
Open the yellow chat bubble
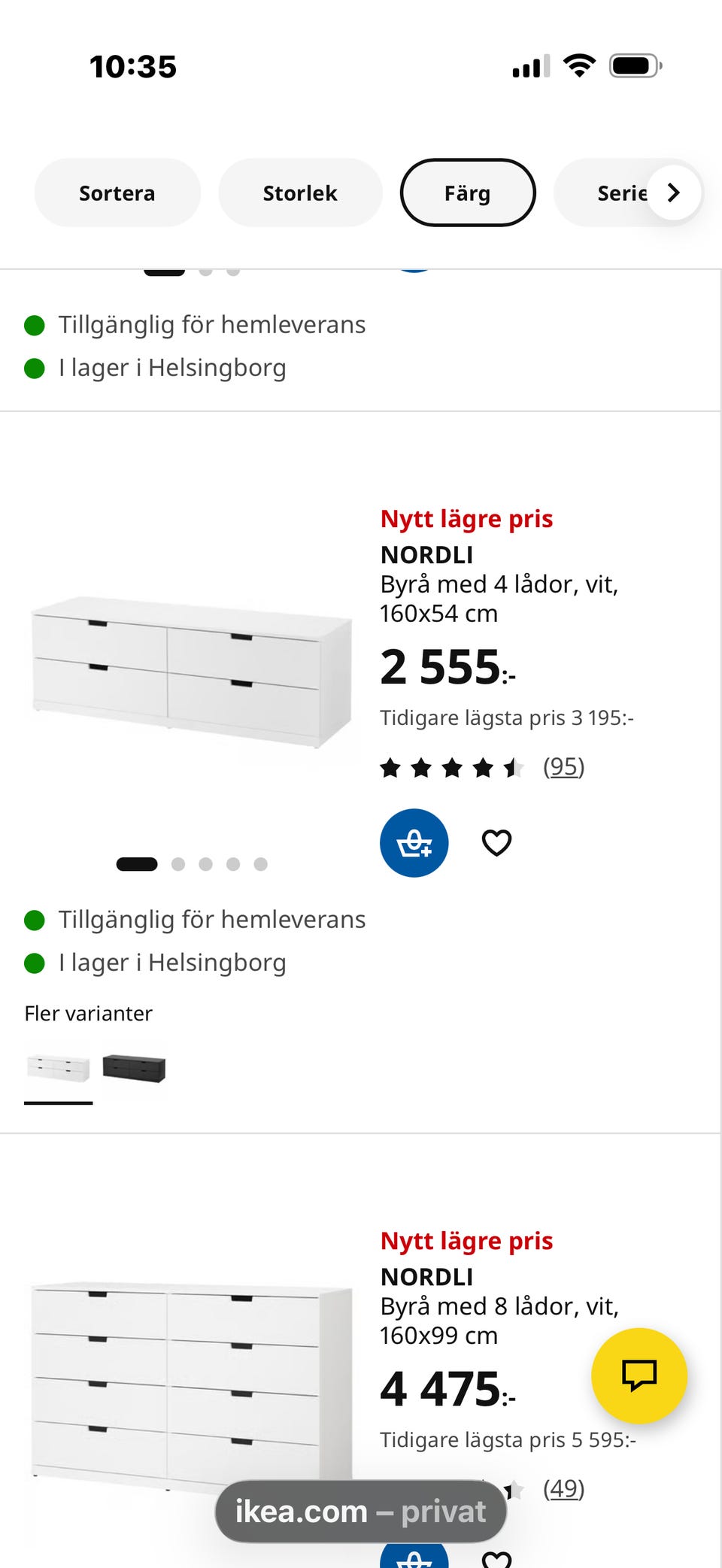pos(639,1376)
